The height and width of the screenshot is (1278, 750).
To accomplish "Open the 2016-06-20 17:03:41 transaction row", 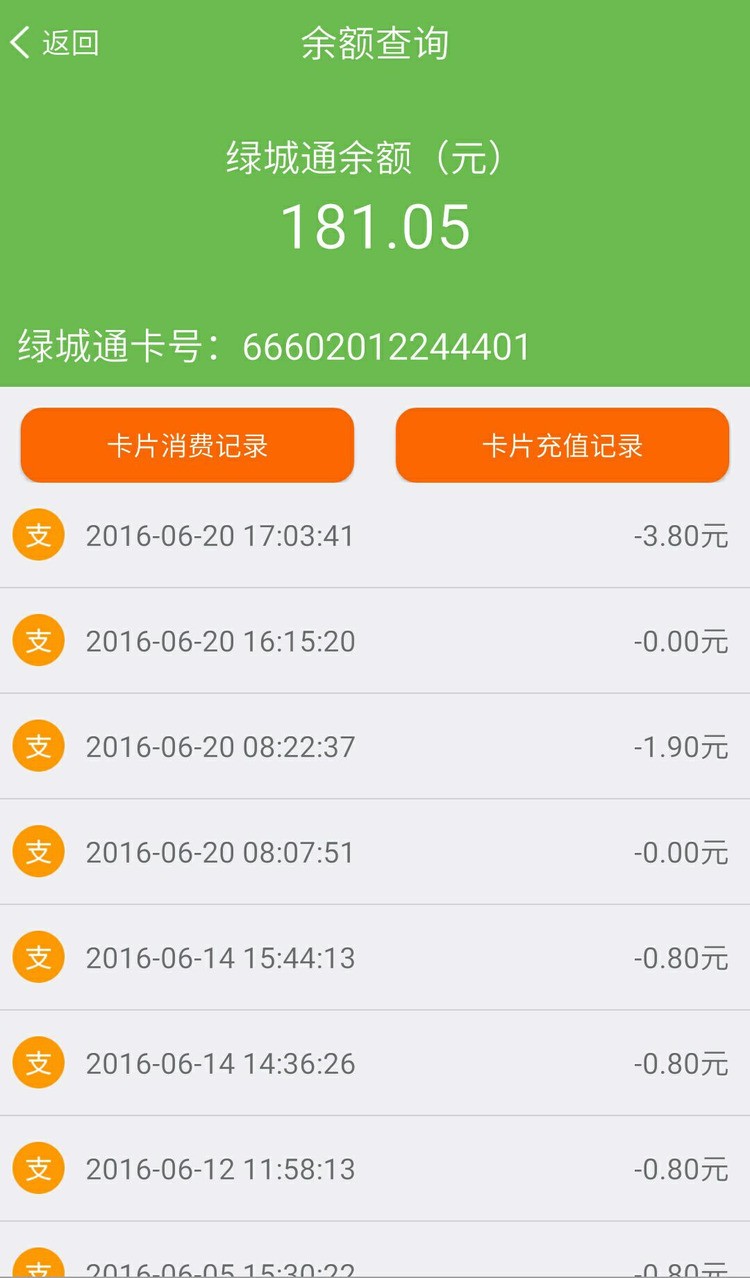I will click(375, 534).
